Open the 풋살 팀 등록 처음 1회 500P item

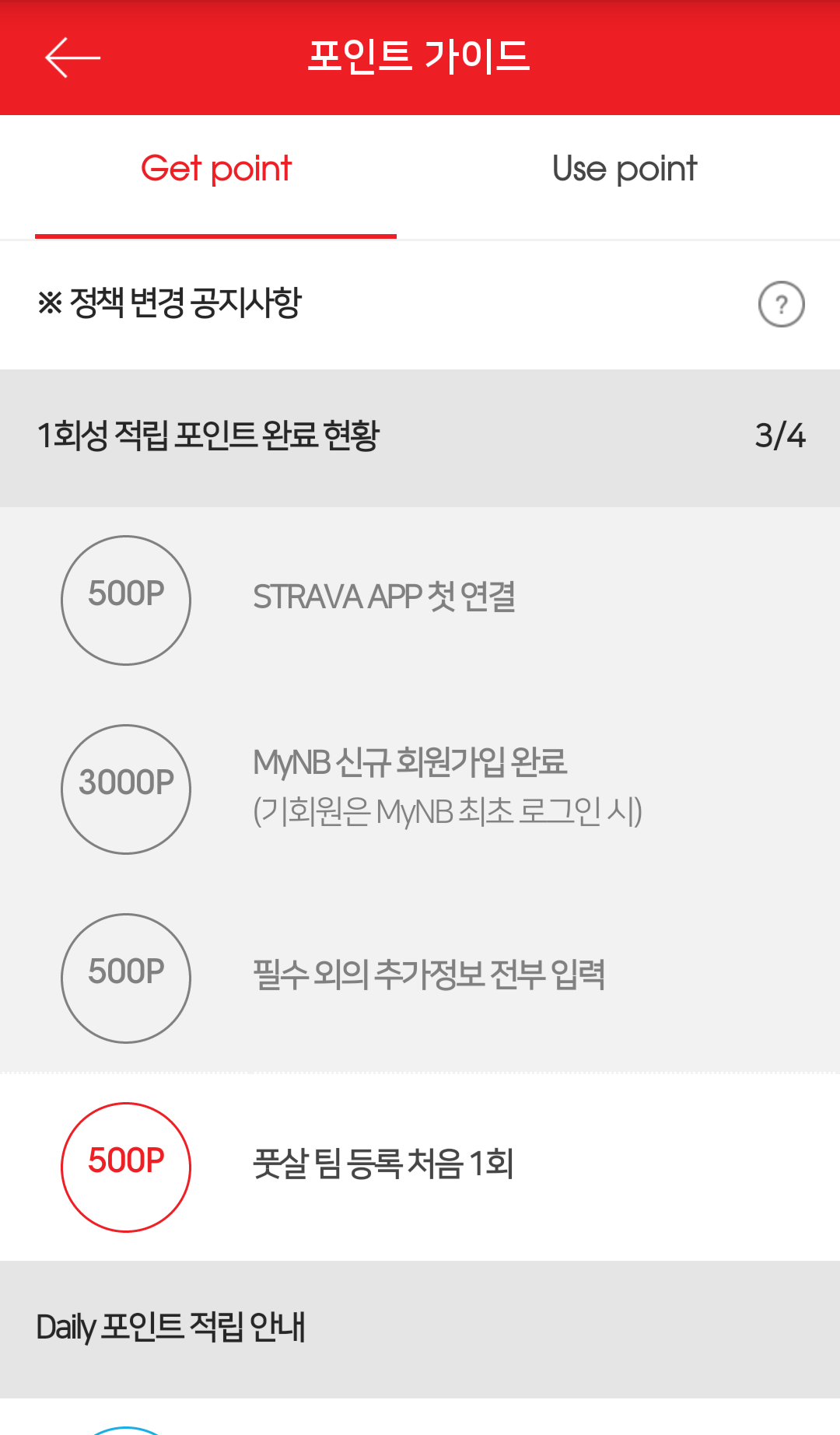click(382, 1165)
